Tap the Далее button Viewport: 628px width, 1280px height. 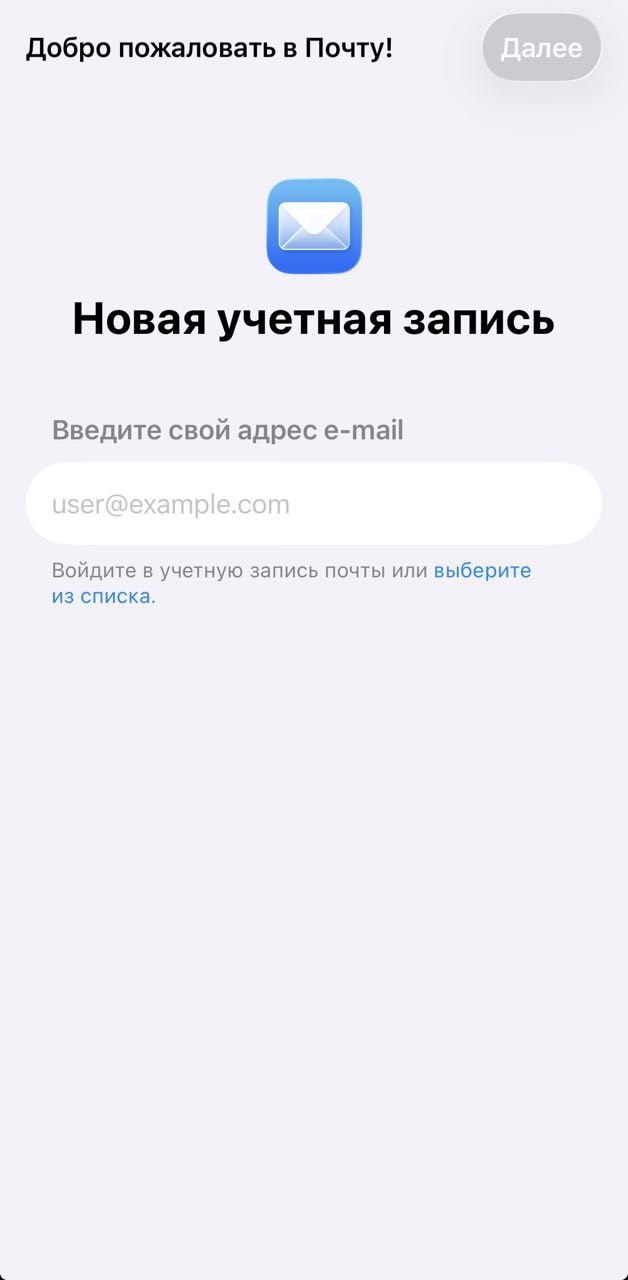(x=541, y=48)
